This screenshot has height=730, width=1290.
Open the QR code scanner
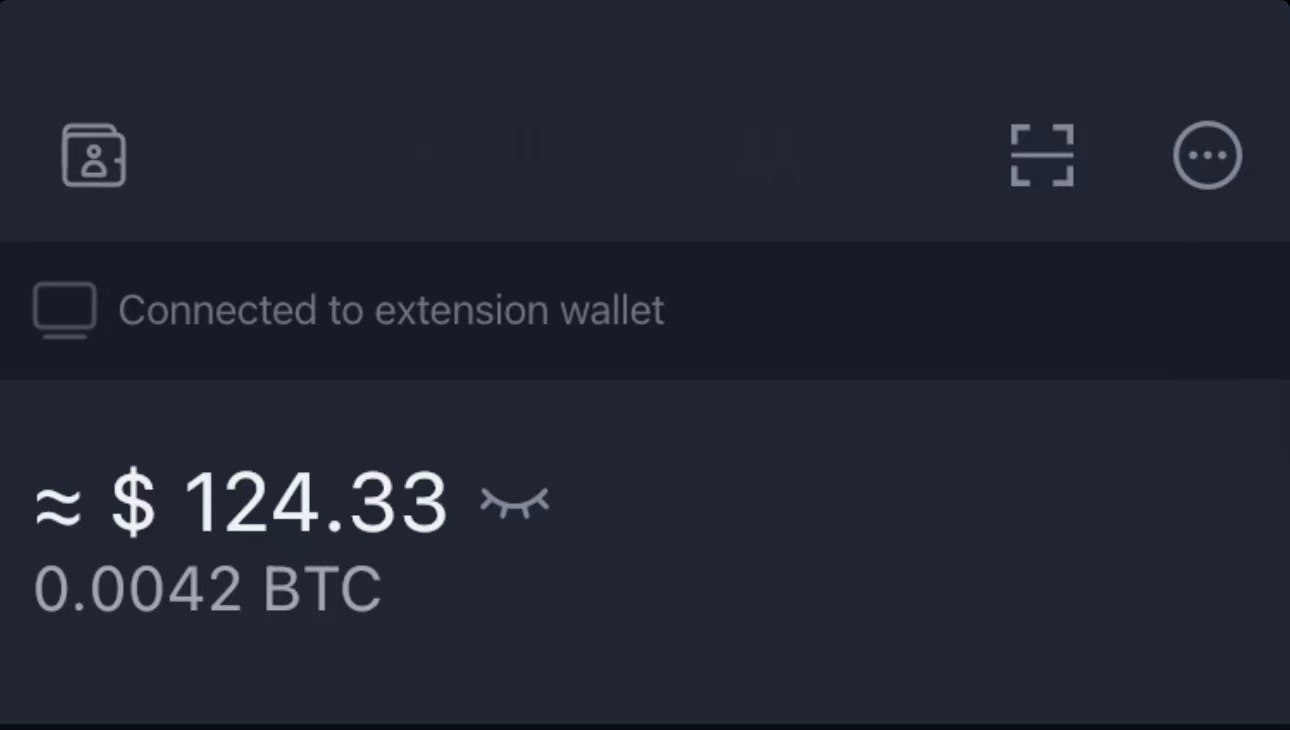1042,156
